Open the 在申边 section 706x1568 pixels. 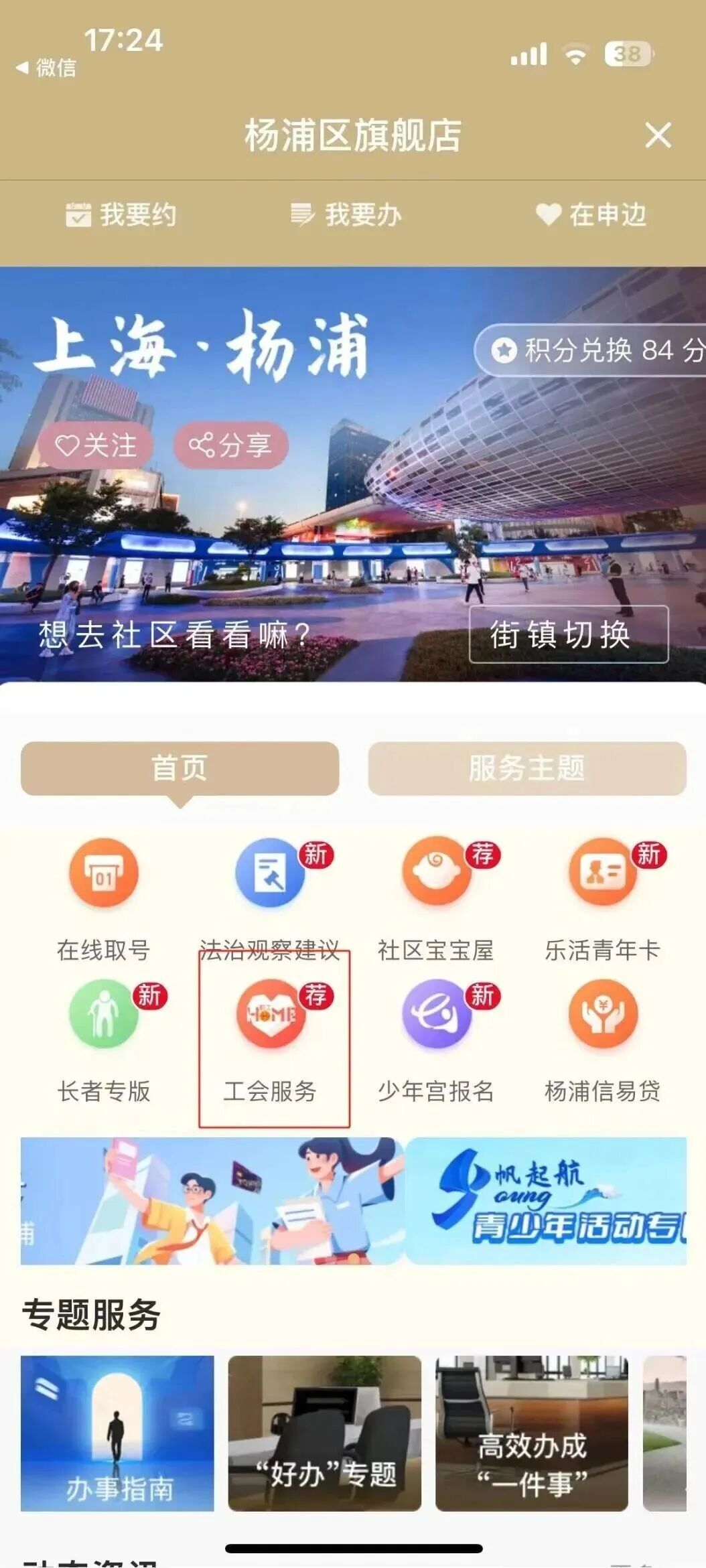pyautogui.click(x=591, y=215)
